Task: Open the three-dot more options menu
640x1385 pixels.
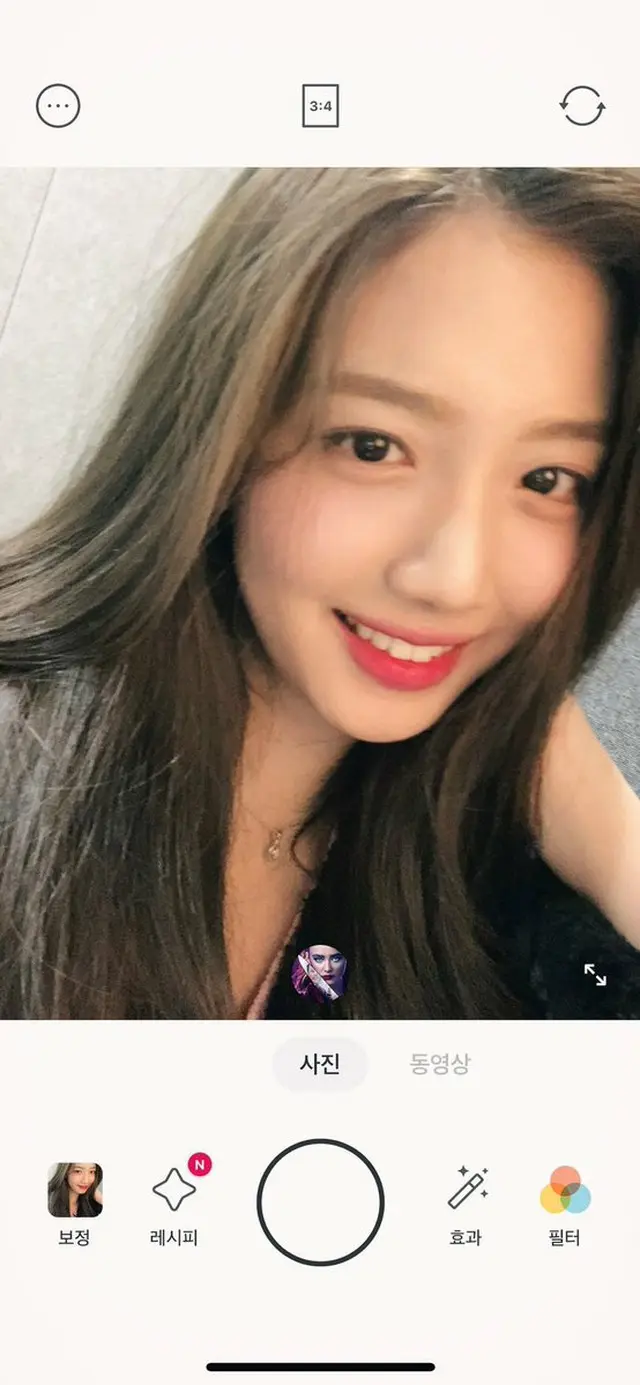Action: click(x=58, y=106)
